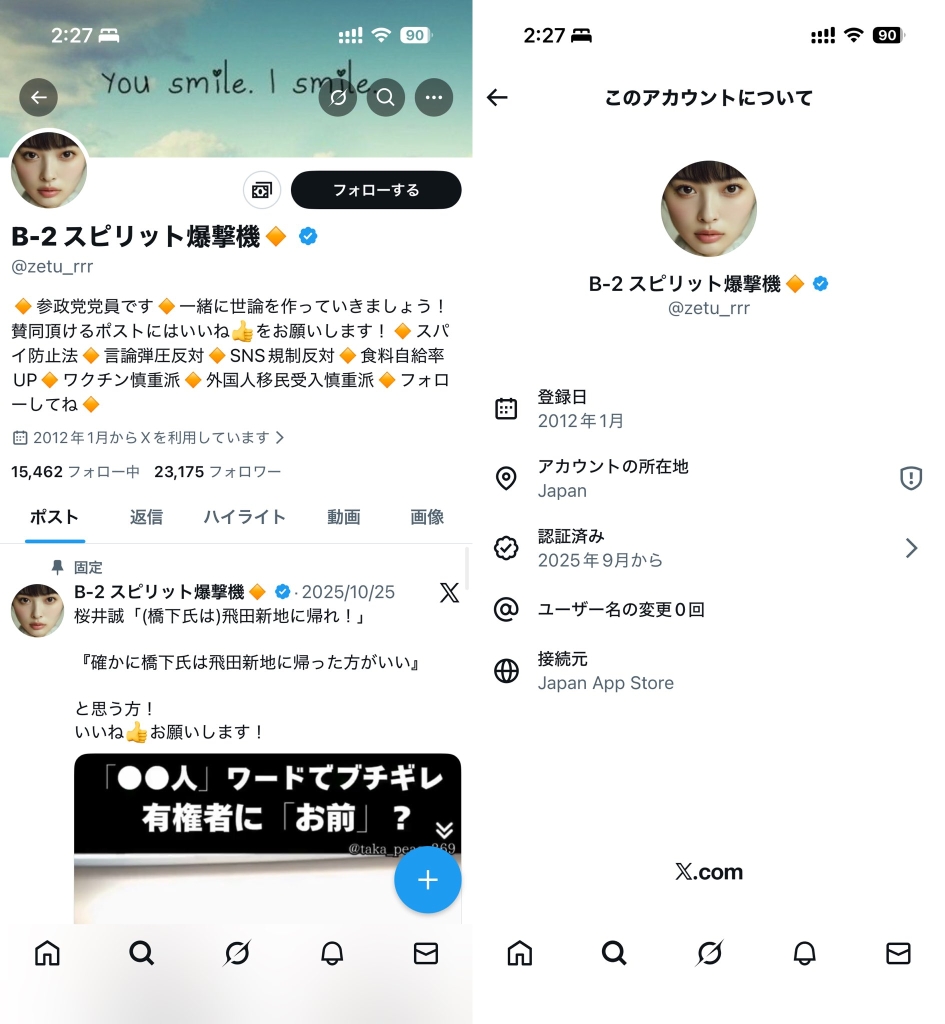Switch to the ハイライト tab

[245, 517]
